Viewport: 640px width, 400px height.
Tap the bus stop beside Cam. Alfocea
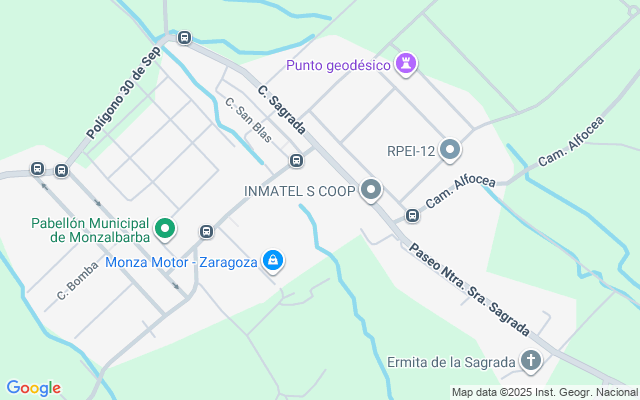coord(412,215)
